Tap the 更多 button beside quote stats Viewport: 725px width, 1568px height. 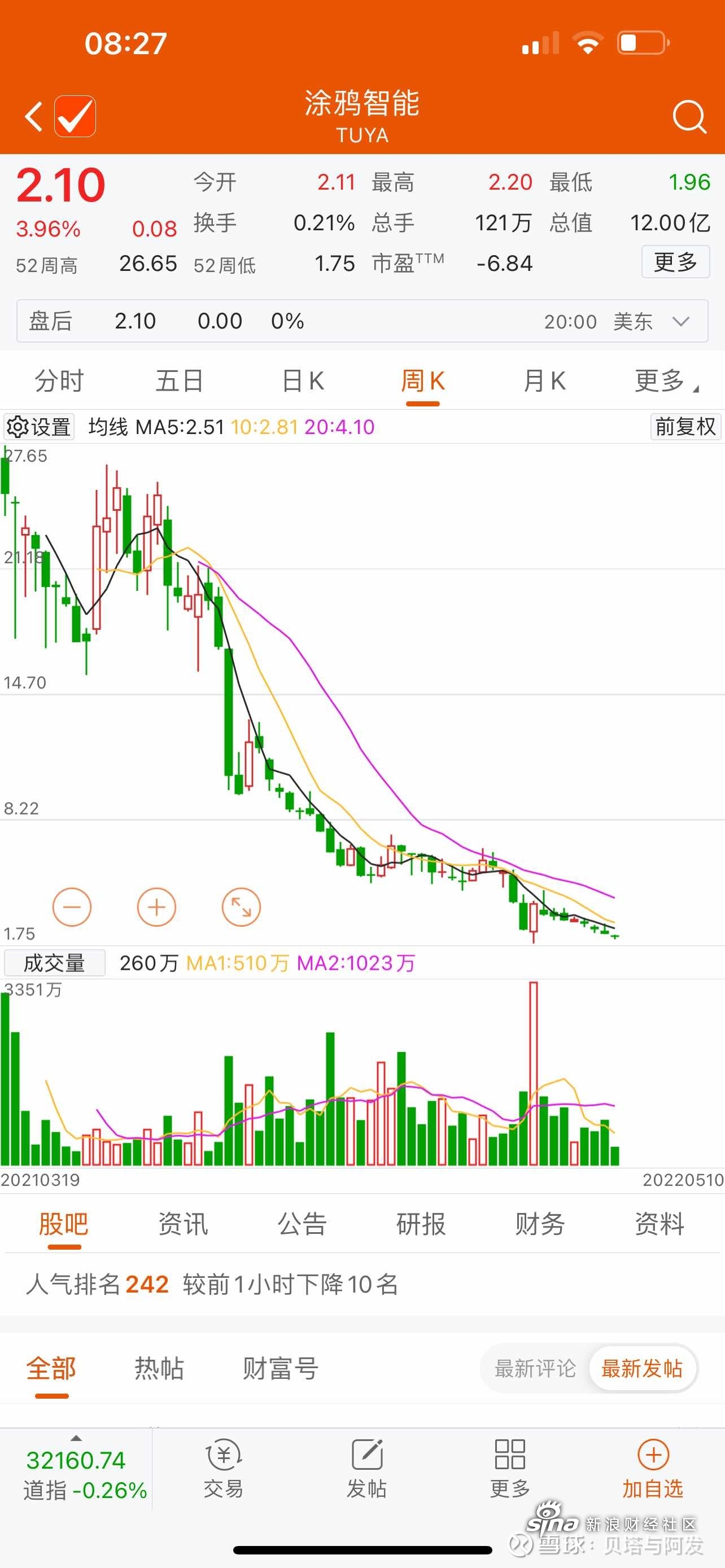click(x=675, y=262)
